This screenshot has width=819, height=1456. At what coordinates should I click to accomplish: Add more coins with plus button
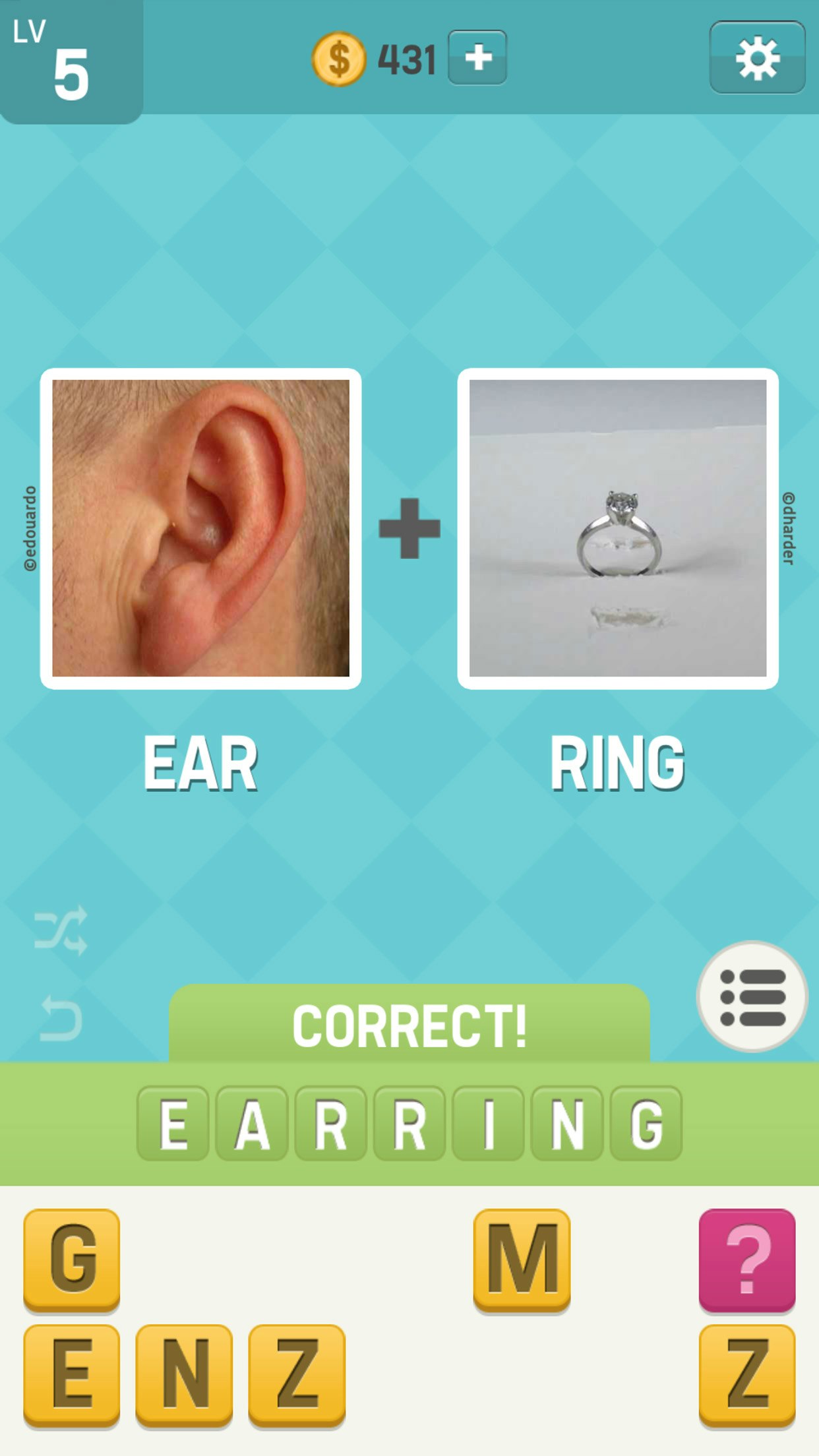(477, 57)
